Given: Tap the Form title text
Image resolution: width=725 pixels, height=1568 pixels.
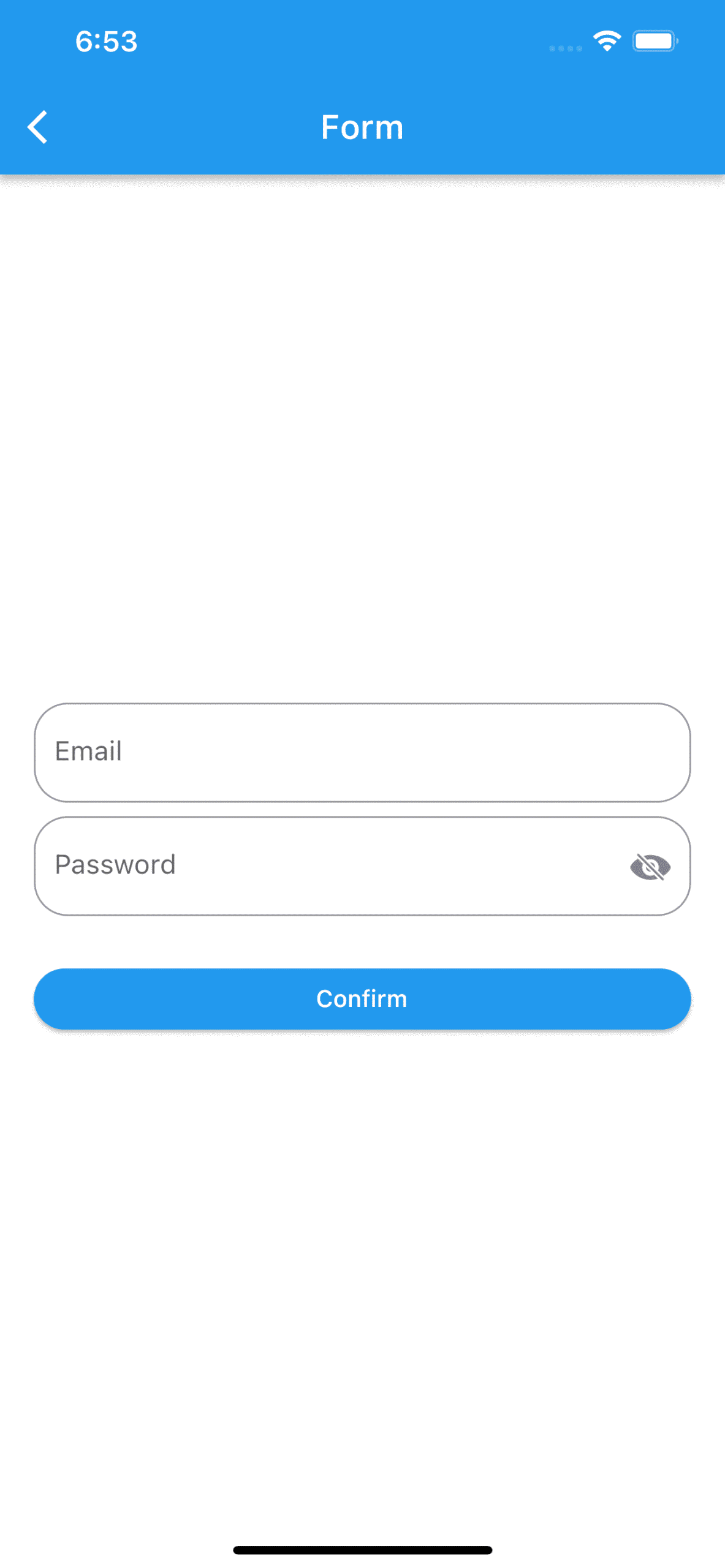Looking at the screenshot, I should (x=362, y=127).
